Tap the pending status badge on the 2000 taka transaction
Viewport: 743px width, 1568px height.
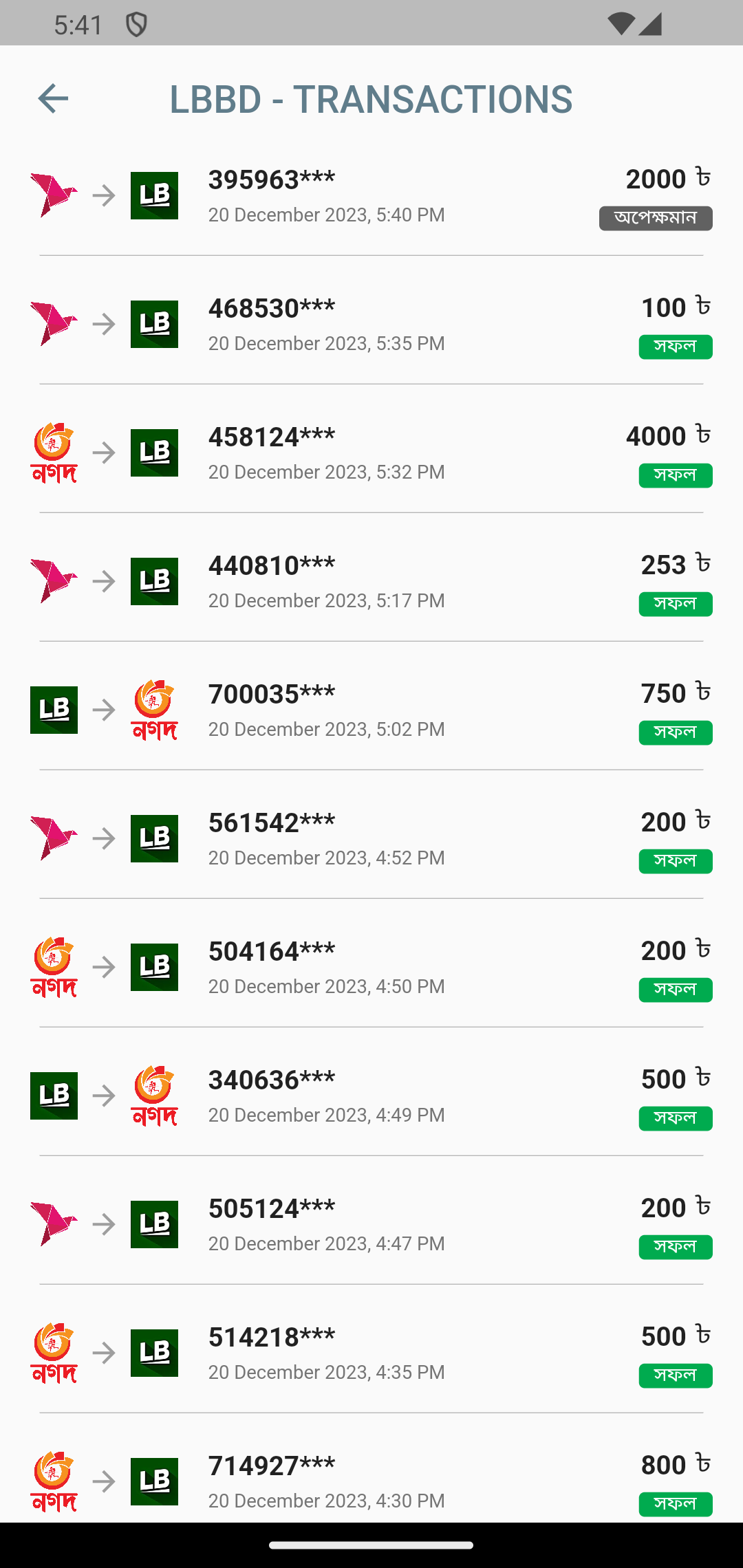[x=655, y=218]
